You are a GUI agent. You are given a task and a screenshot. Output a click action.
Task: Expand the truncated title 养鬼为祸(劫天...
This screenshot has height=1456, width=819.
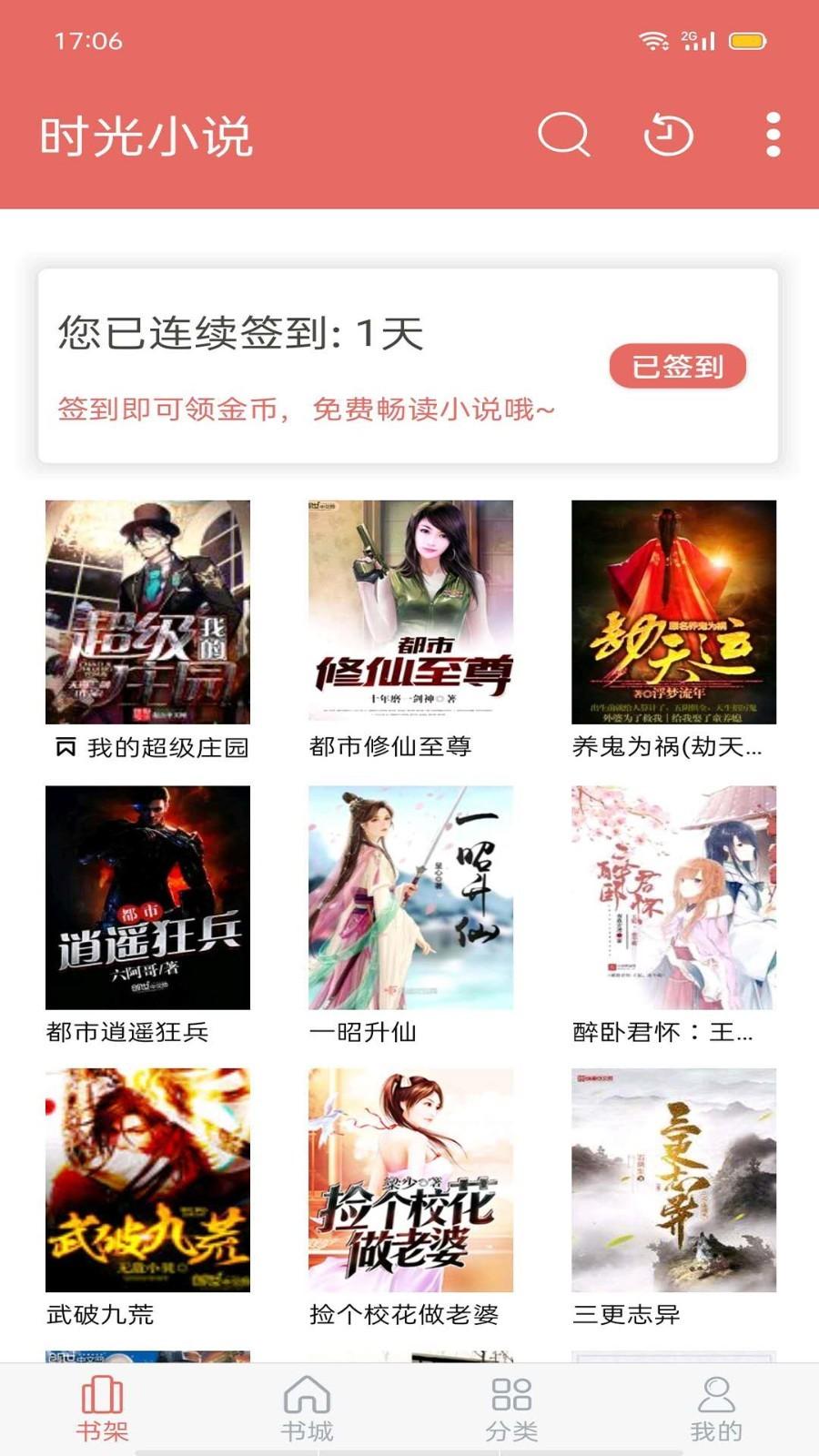(x=671, y=748)
